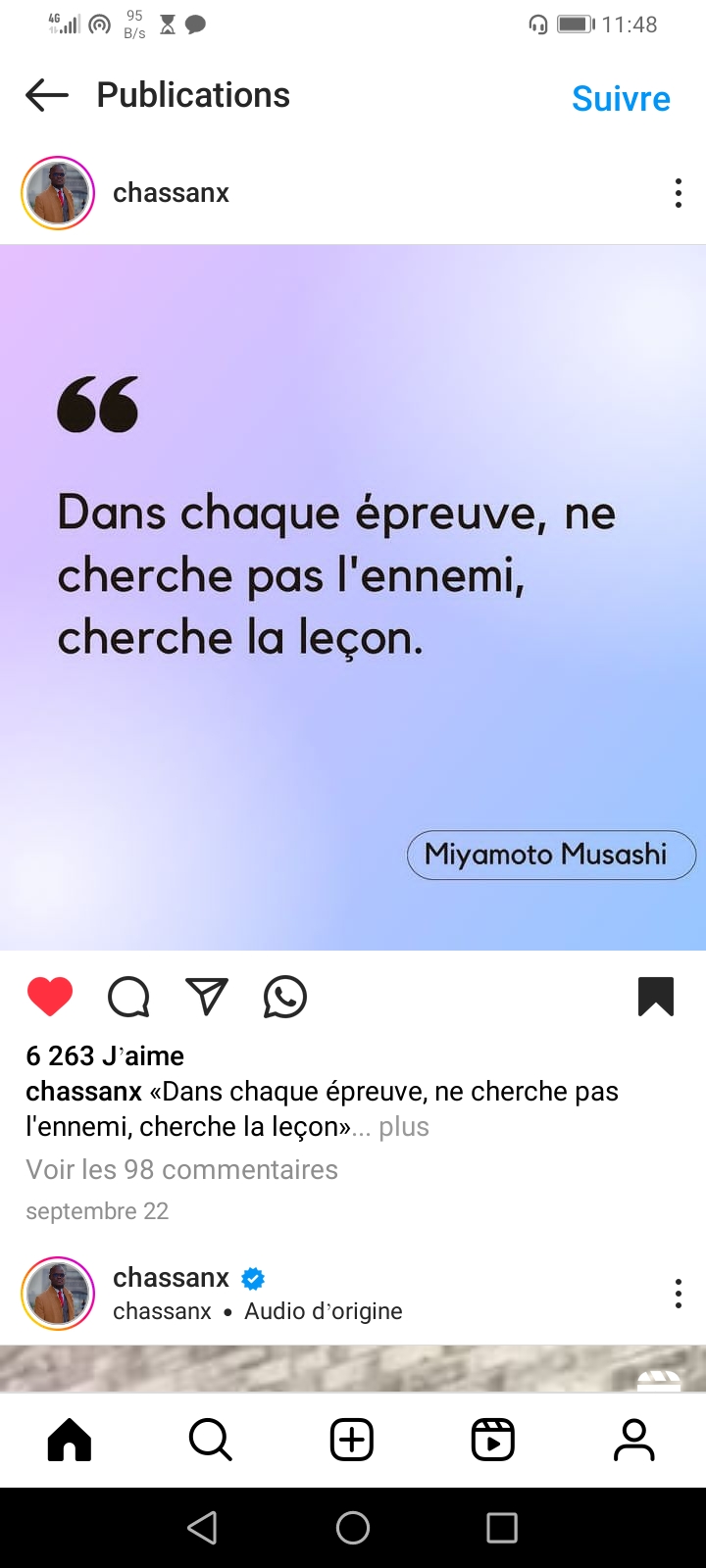
Task: Unlike the Miyamoto Musashi quote post
Action: tap(50, 997)
